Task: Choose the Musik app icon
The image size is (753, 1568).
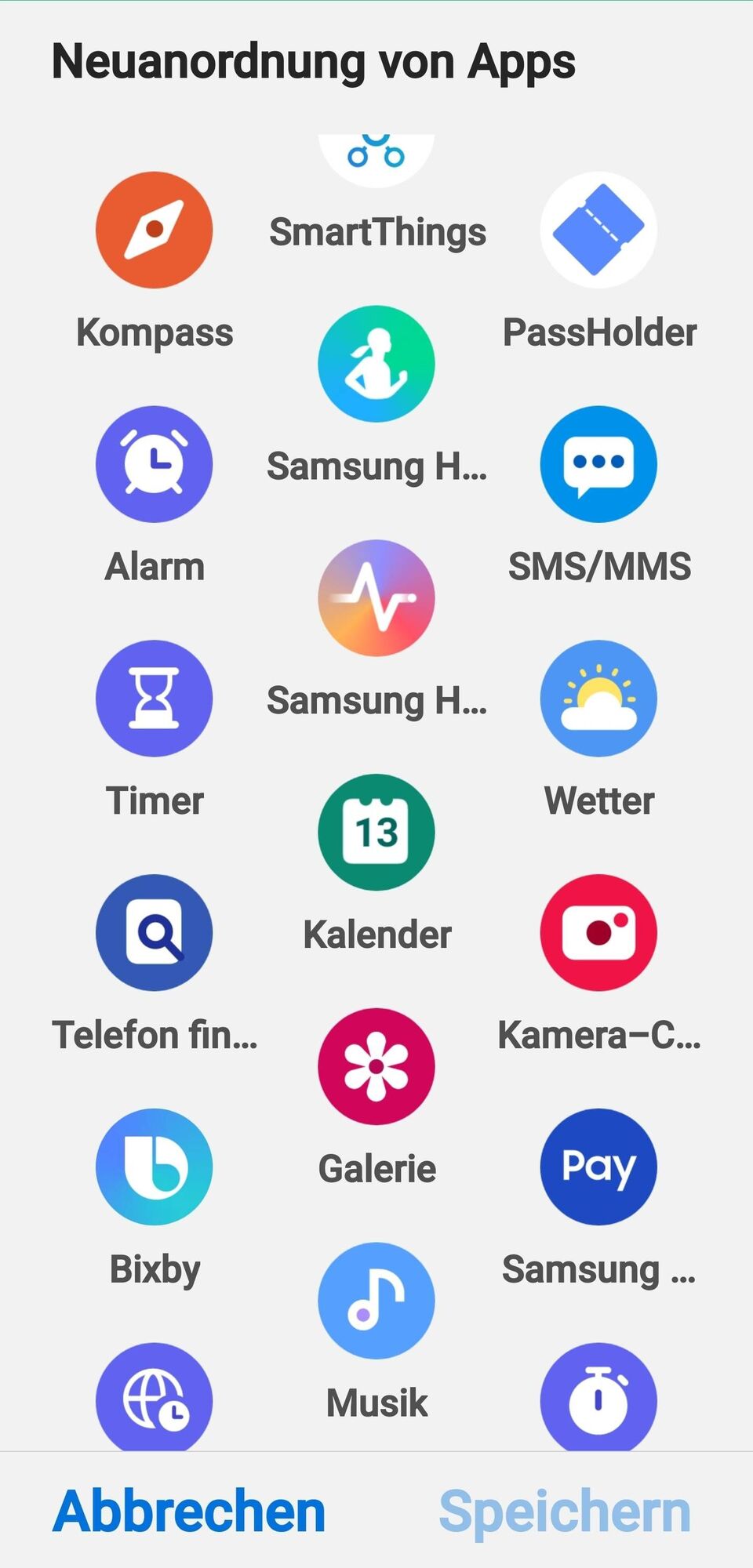Action: 376,1301
